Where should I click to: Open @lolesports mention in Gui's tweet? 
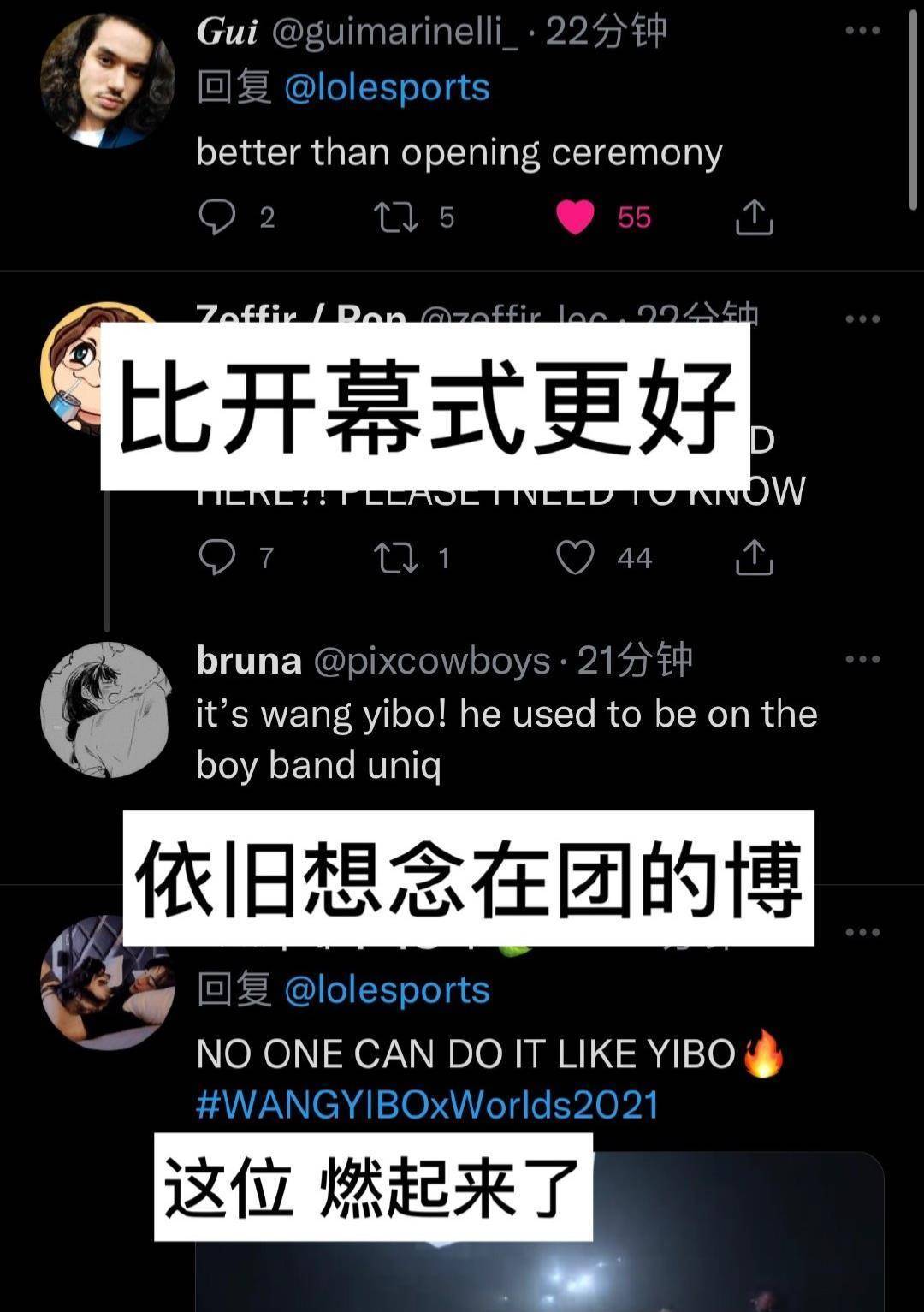coord(386,88)
